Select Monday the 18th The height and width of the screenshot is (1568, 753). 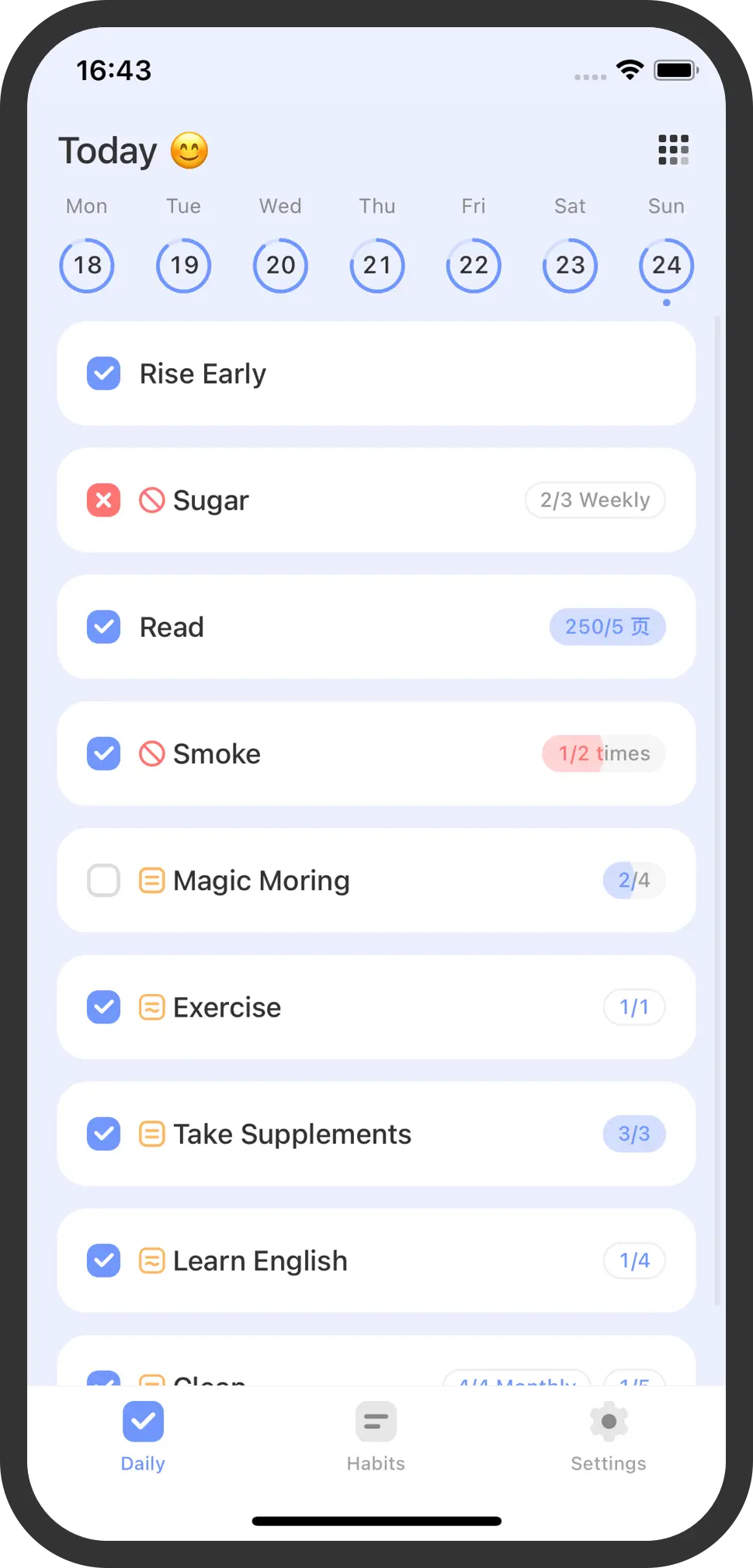(86, 266)
